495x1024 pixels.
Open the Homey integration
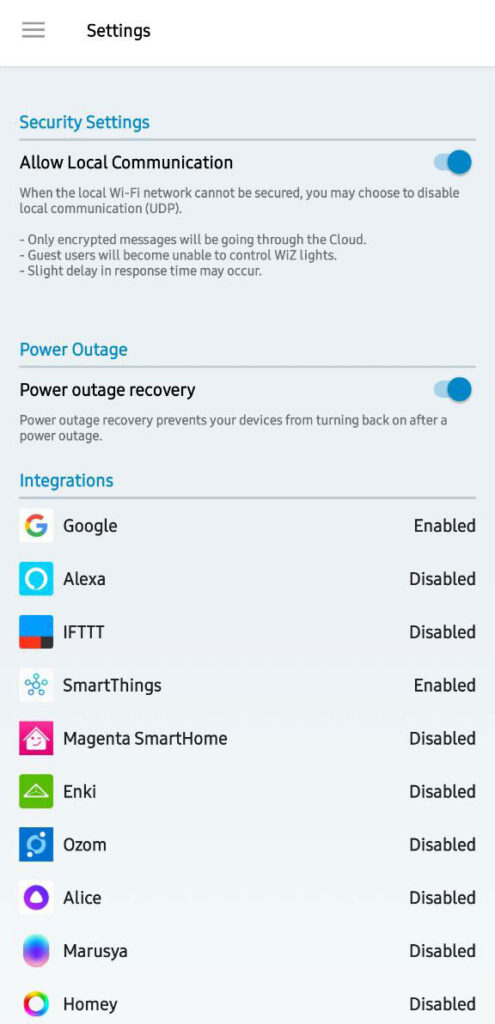tap(248, 1004)
